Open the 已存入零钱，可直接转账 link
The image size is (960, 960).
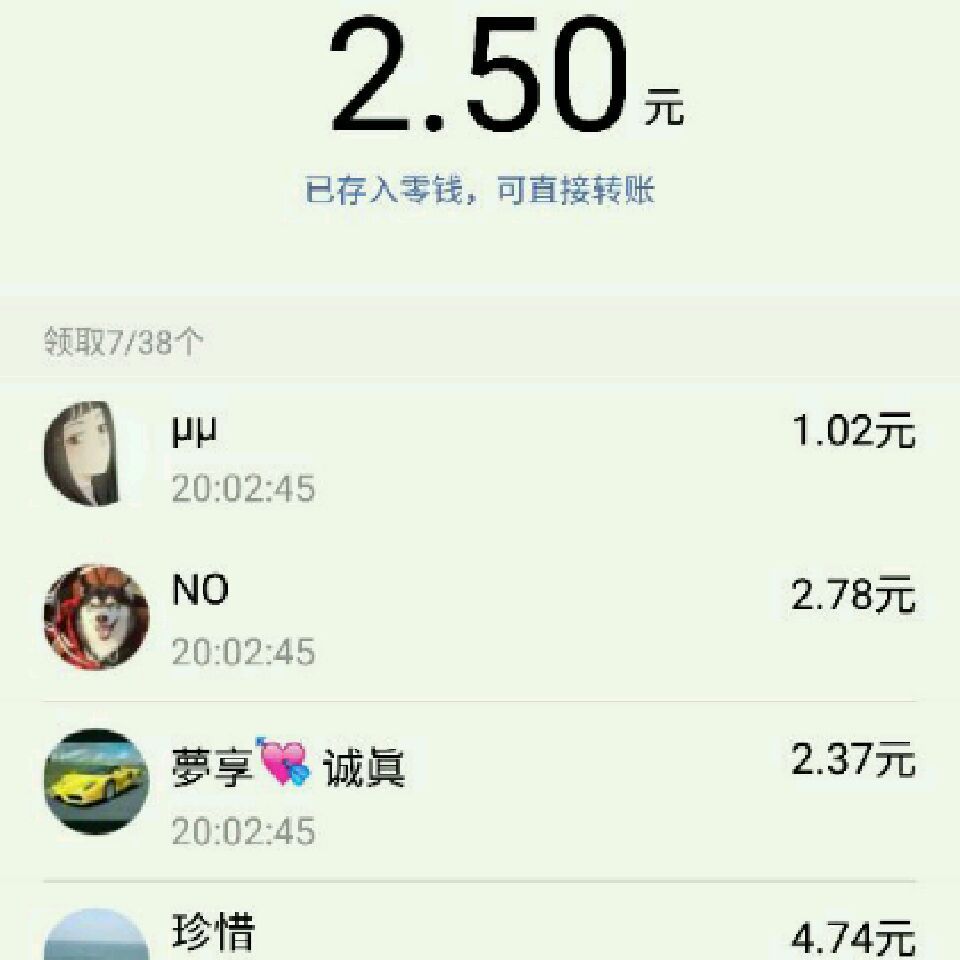pyautogui.click(x=480, y=190)
